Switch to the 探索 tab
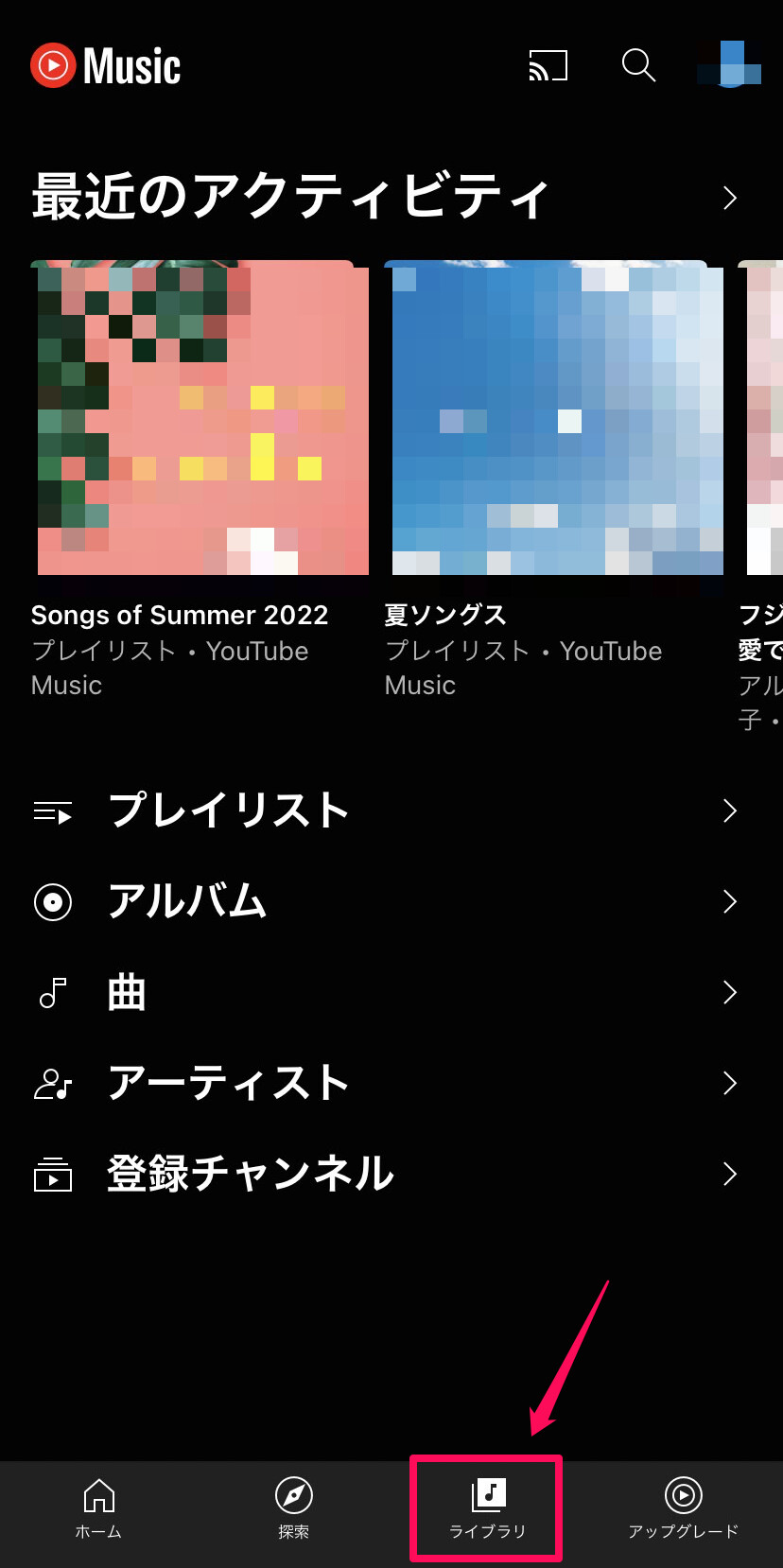Screen dimensions: 783x1568 pyautogui.click(x=293, y=1508)
